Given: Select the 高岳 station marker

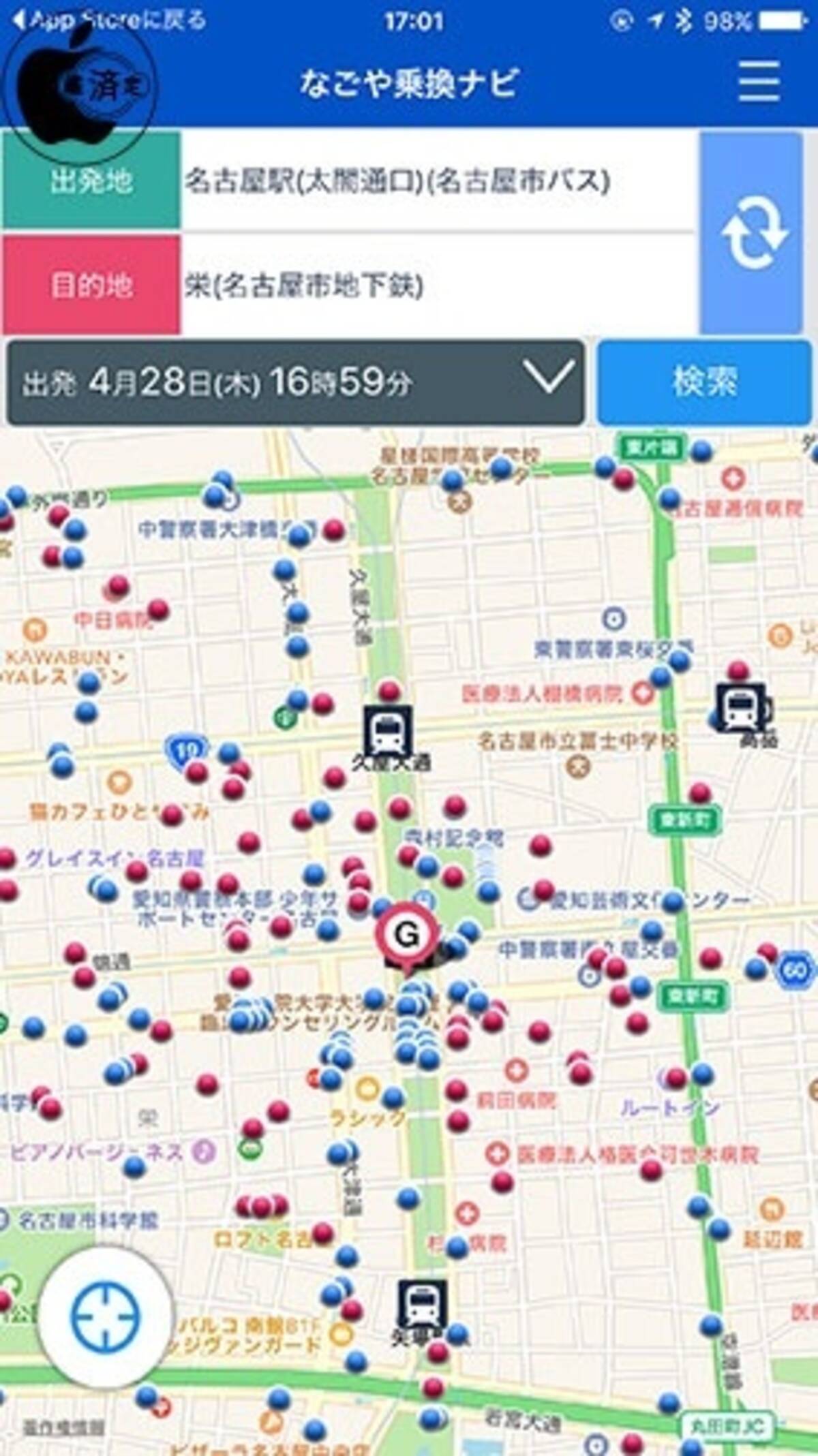Looking at the screenshot, I should point(741,709).
